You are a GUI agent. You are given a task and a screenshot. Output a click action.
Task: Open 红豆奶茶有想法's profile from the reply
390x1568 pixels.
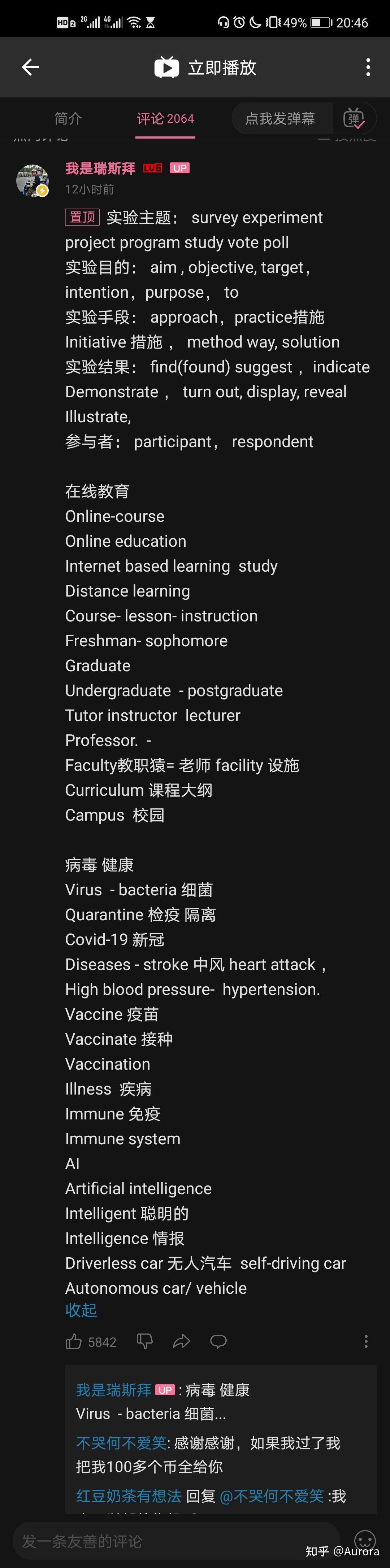click(x=129, y=1495)
